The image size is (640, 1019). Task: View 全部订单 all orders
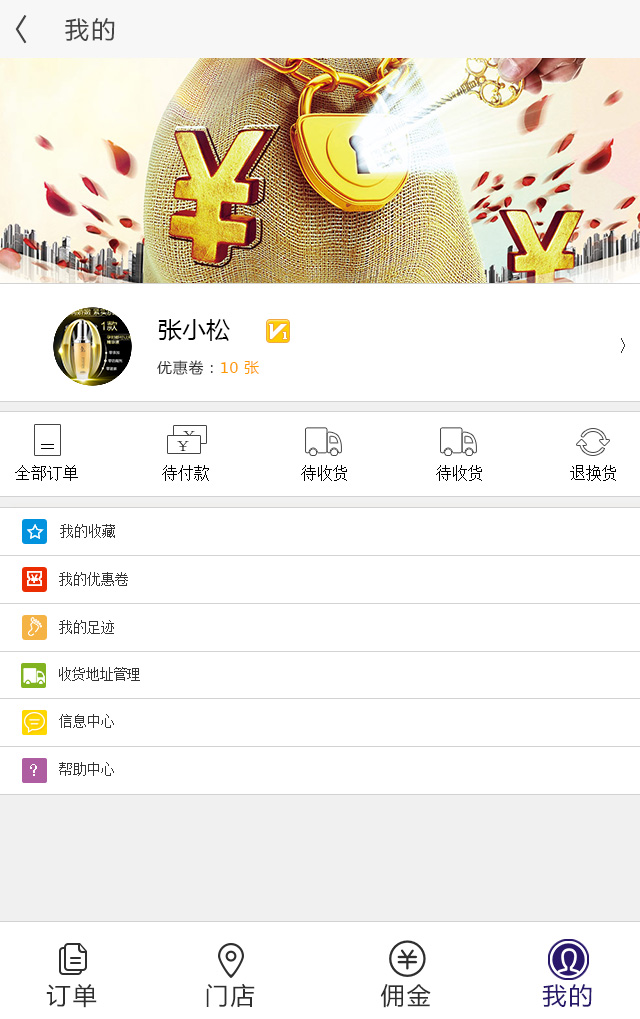point(47,454)
